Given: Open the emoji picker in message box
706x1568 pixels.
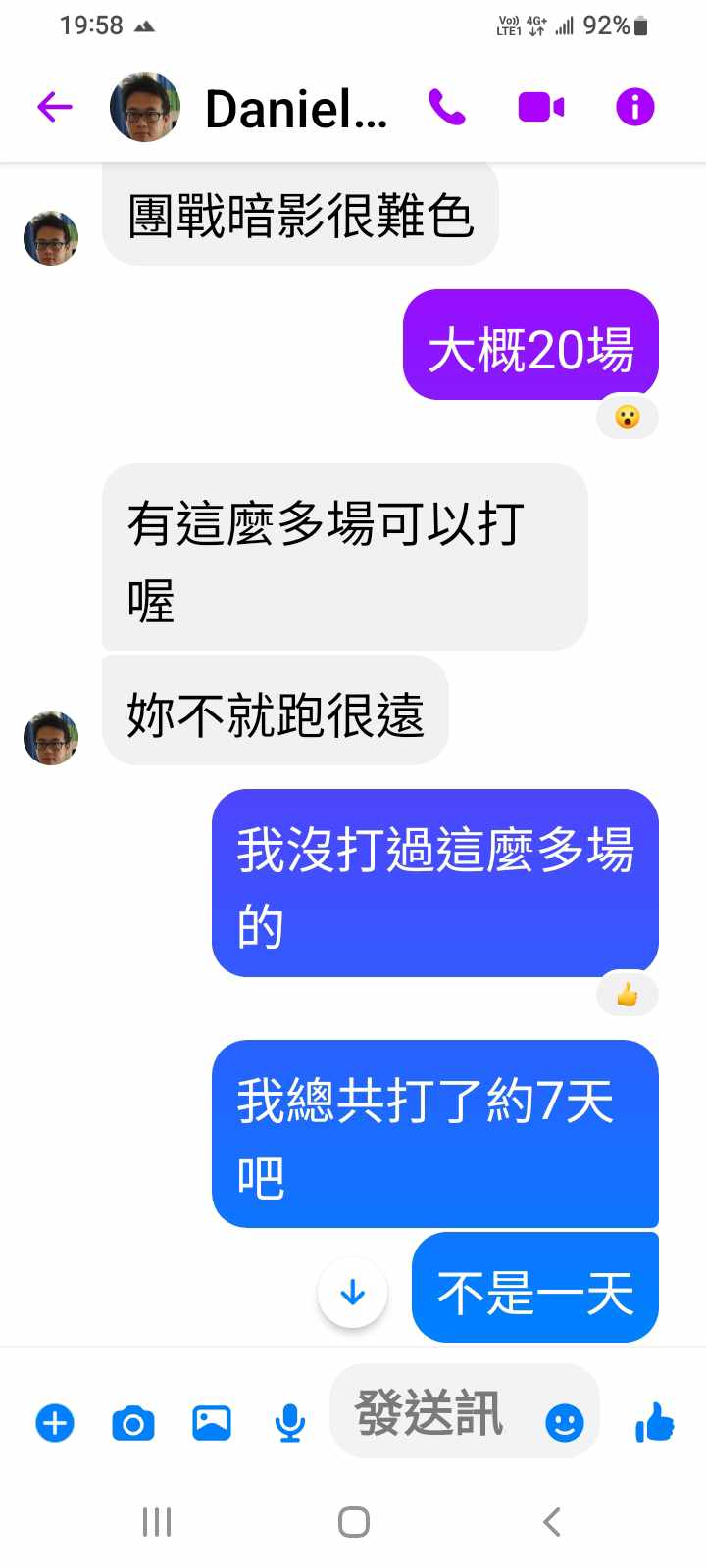Looking at the screenshot, I should 564,1422.
